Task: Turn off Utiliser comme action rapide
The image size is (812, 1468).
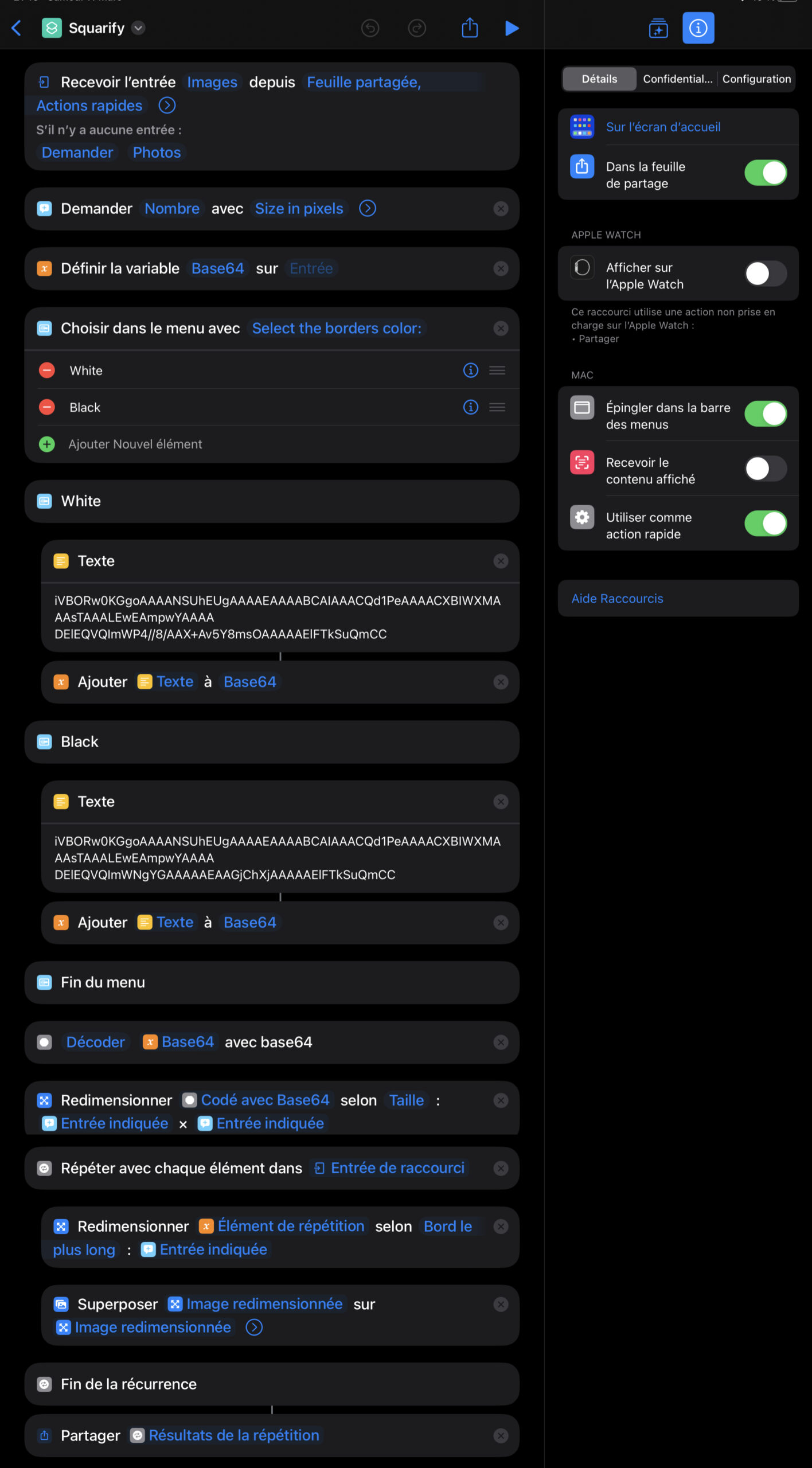Action: (765, 524)
